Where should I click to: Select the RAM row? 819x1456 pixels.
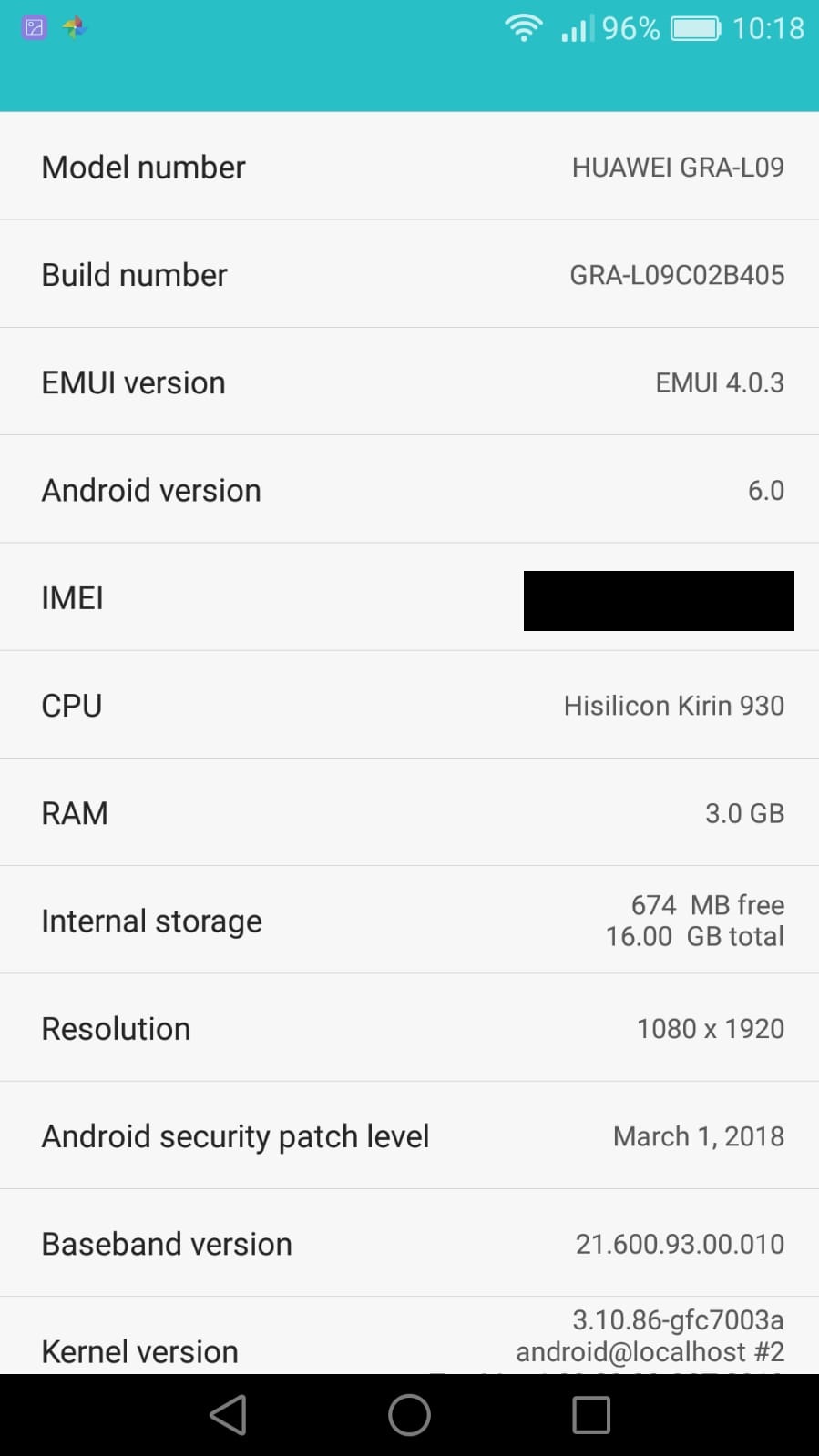click(x=409, y=812)
